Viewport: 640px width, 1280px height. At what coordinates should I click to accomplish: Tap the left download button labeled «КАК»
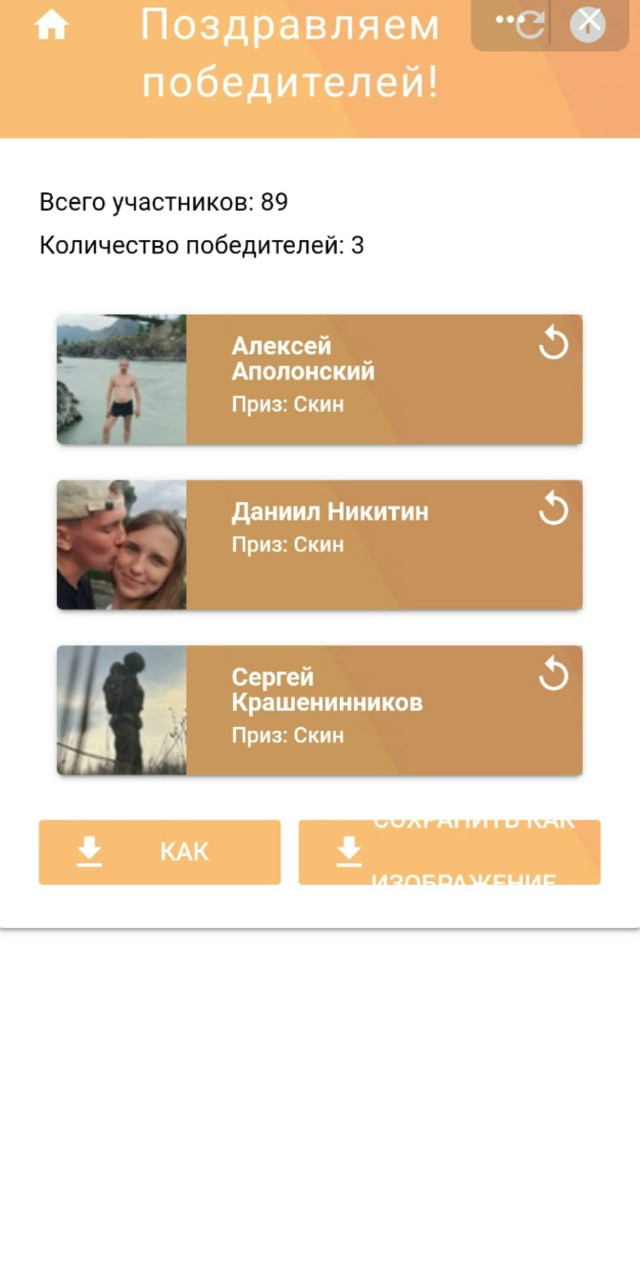tap(160, 852)
